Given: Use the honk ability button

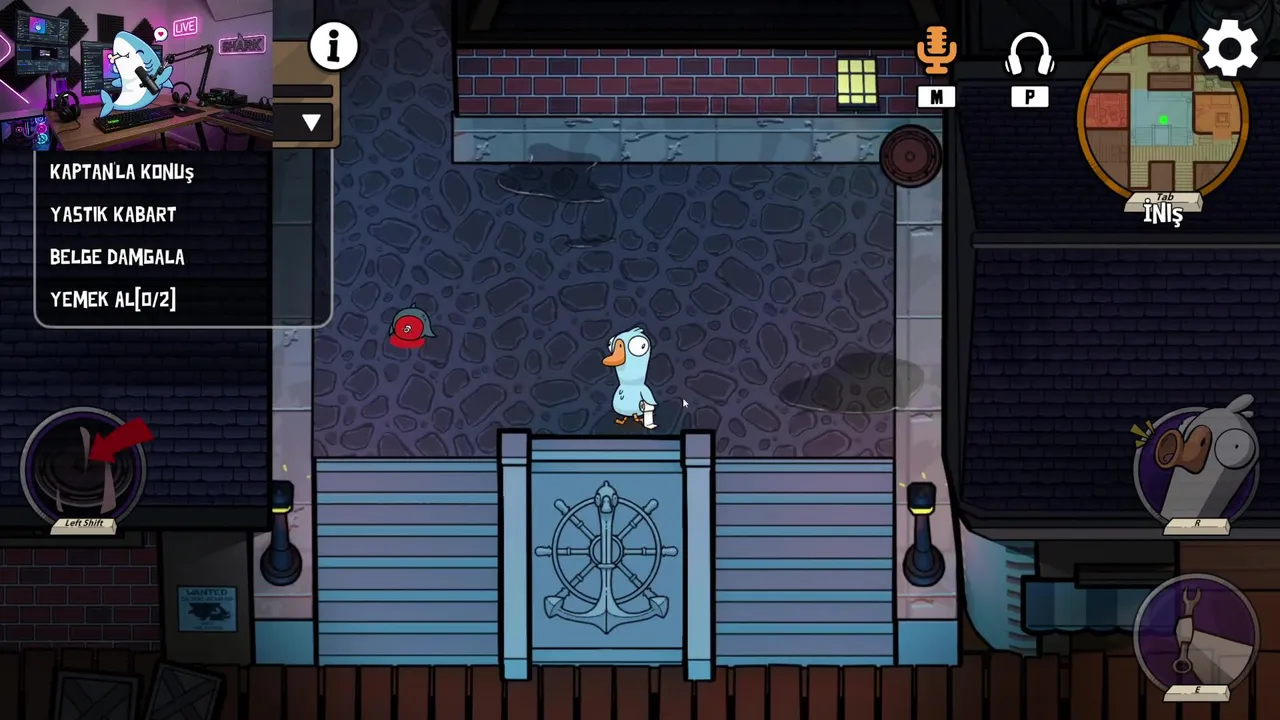Looking at the screenshot, I should pos(1197,463).
